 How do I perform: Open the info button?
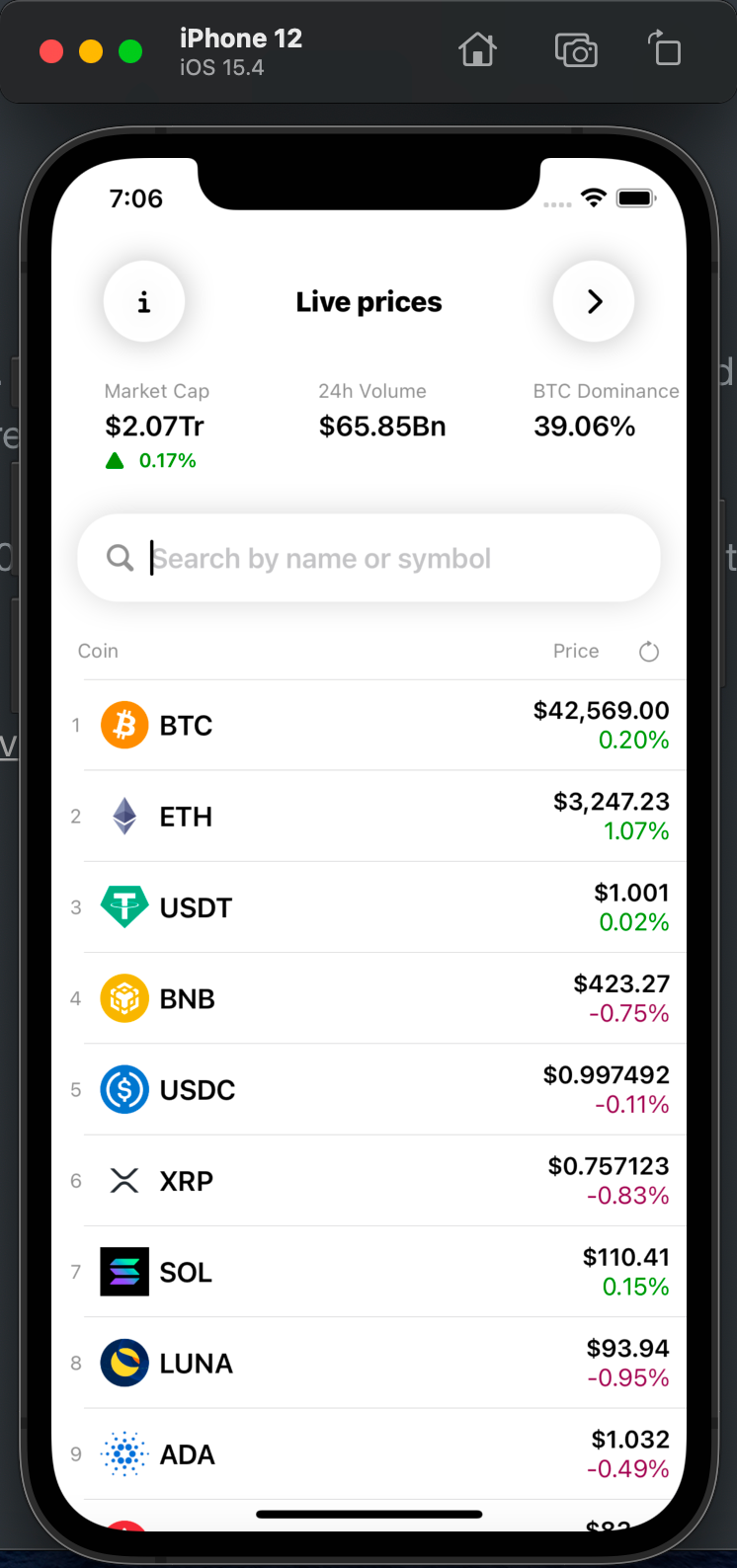pos(144,301)
